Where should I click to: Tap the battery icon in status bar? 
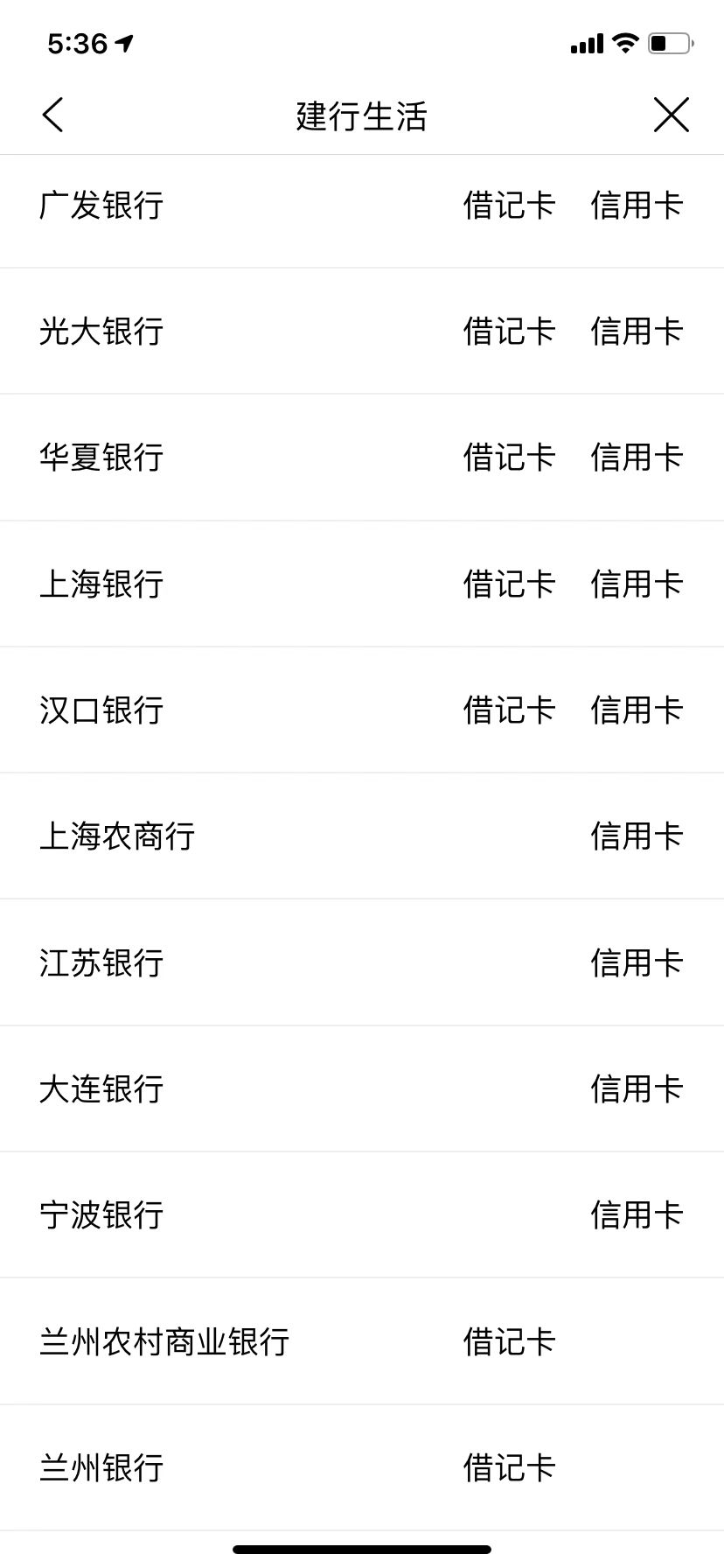coord(668,41)
